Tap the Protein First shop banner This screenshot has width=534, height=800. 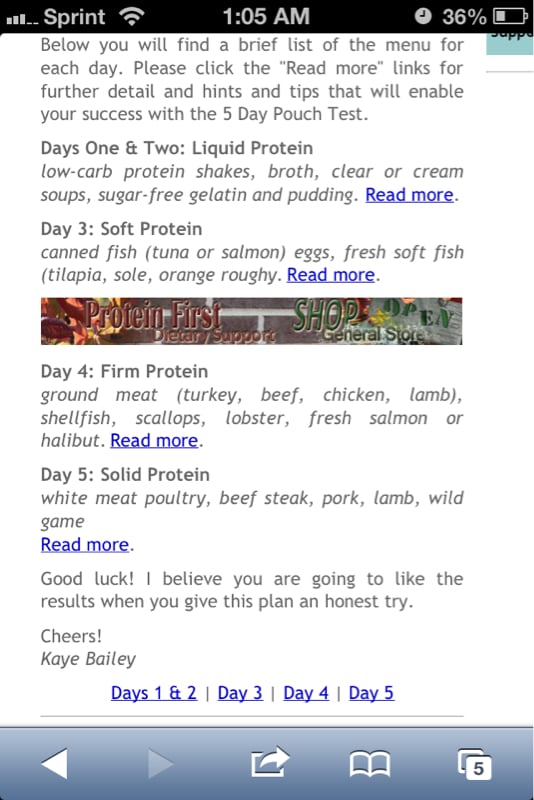[251, 321]
